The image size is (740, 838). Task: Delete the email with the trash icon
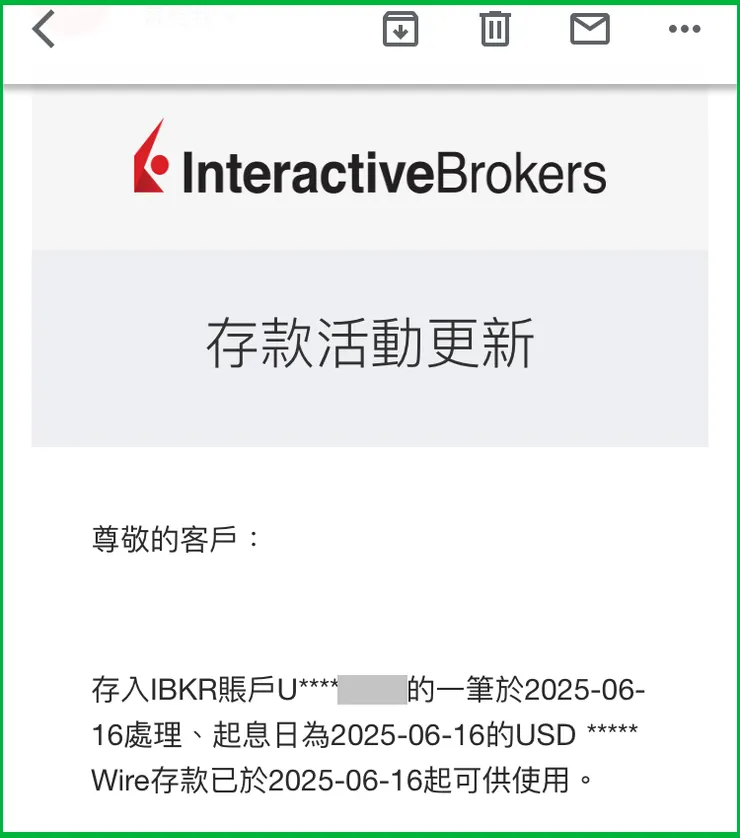(492, 29)
